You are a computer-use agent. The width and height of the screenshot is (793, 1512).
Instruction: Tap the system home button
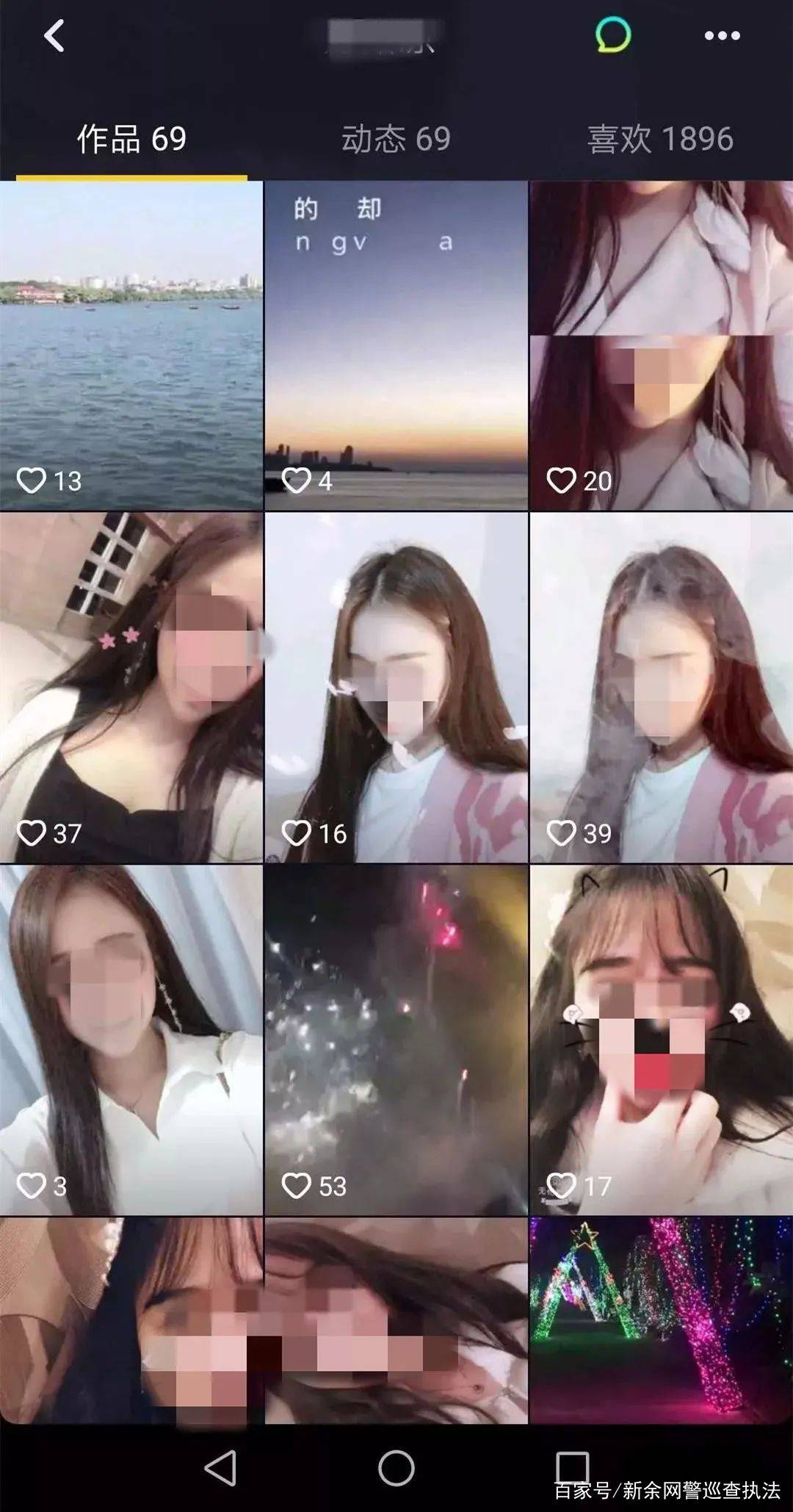[x=396, y=1468]
